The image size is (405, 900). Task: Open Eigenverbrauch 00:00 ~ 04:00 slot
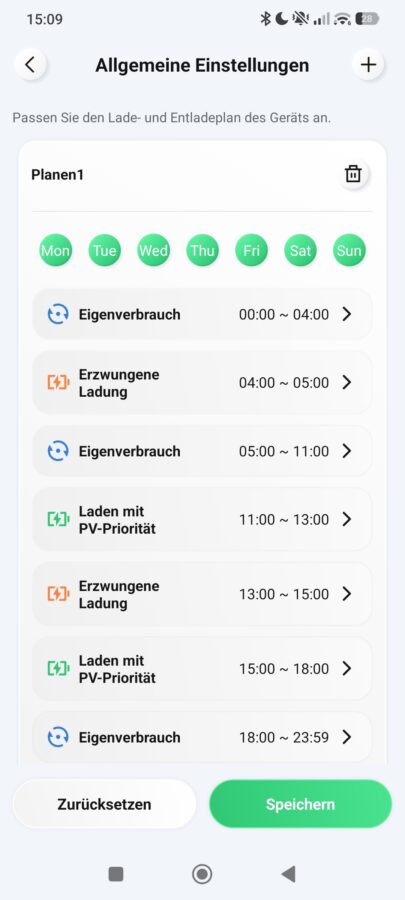[x=202, y=315]
